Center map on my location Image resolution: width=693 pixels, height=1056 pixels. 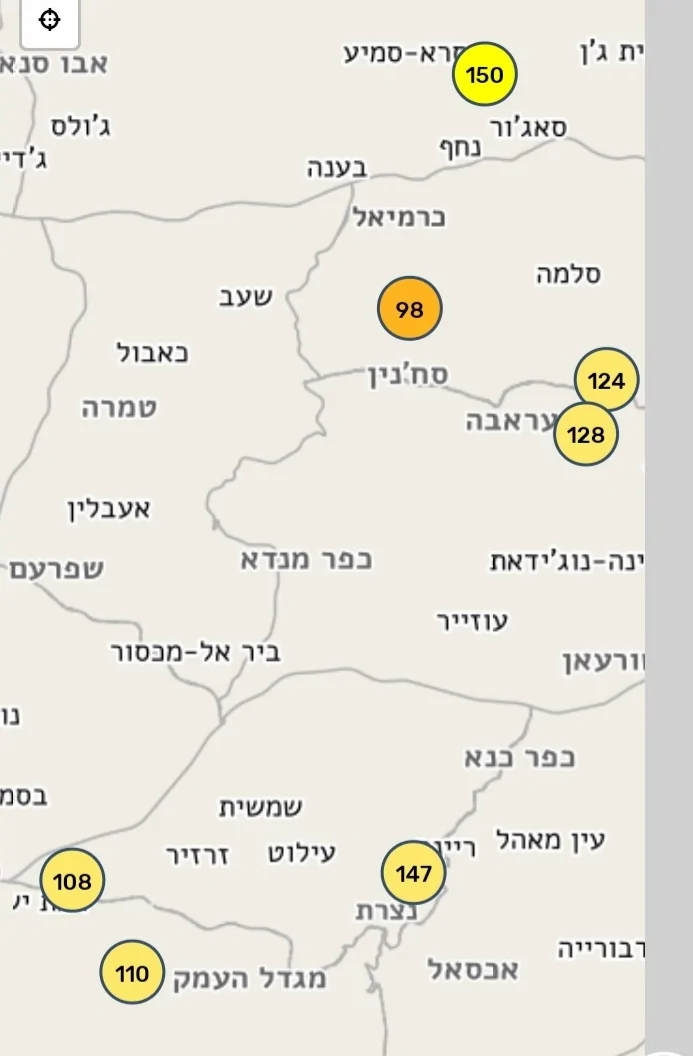(49, 20)
